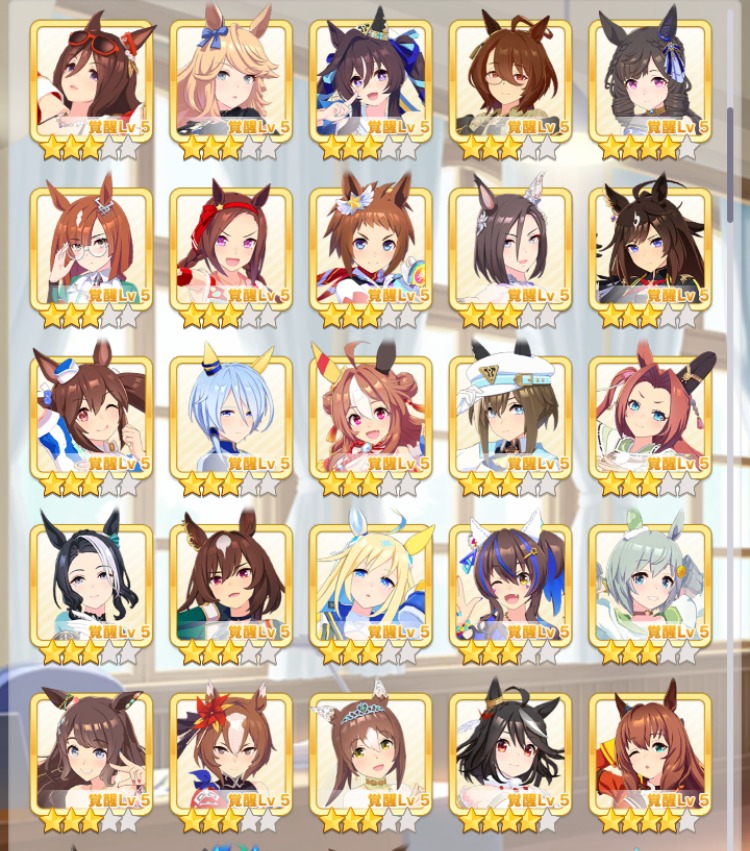Select the dark-haired character with drill curls

650,80
